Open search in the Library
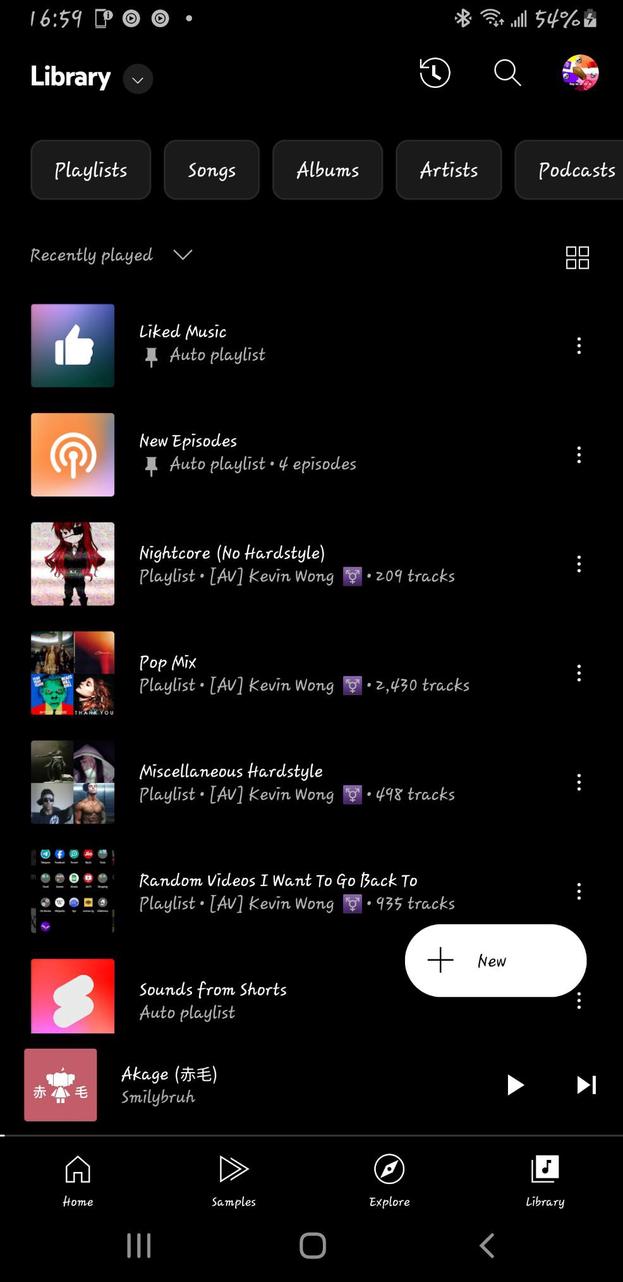Viewport: 623px width, 1282px height. click(x=507, y=73)
